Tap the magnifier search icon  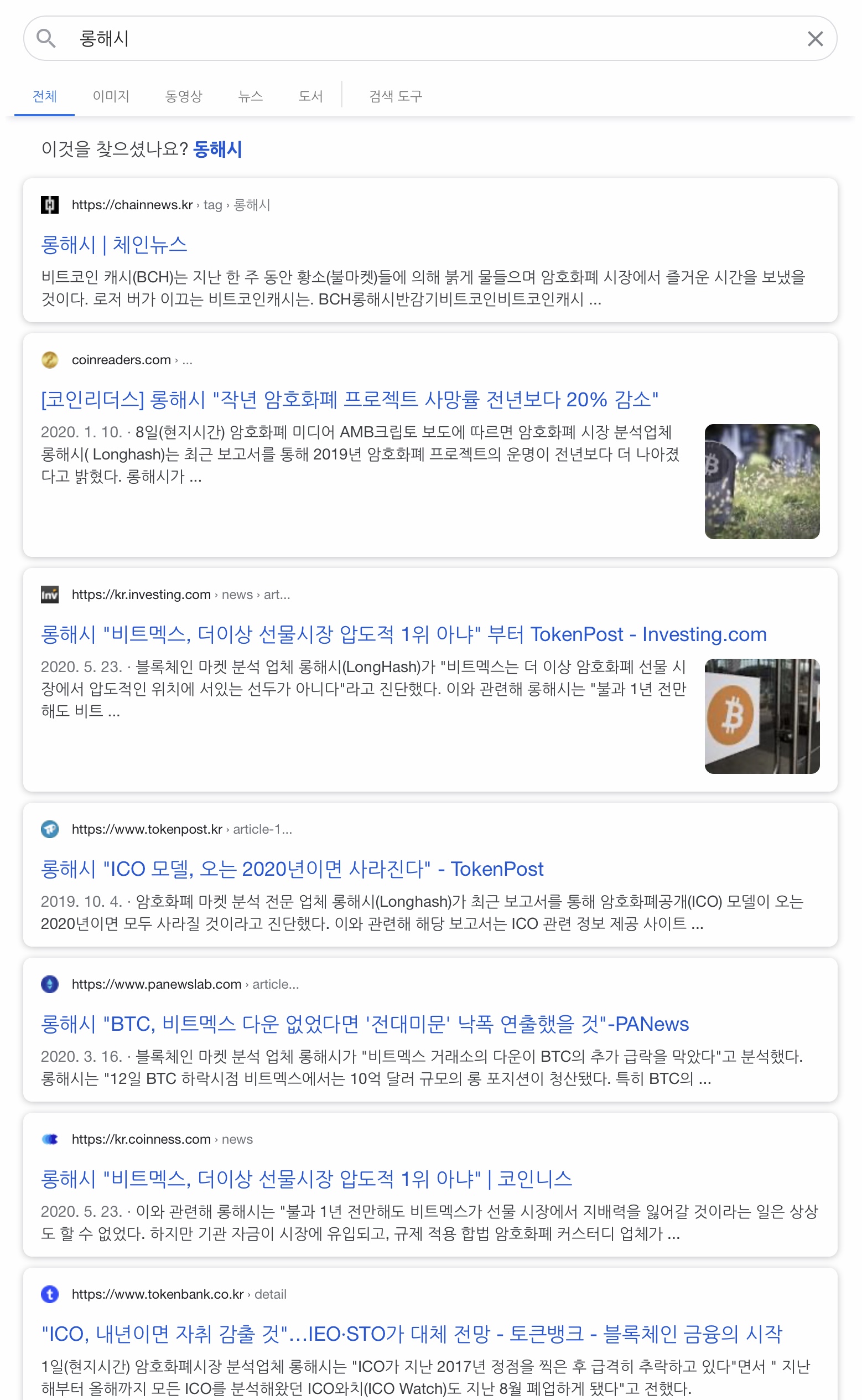(x=45, y=38)
